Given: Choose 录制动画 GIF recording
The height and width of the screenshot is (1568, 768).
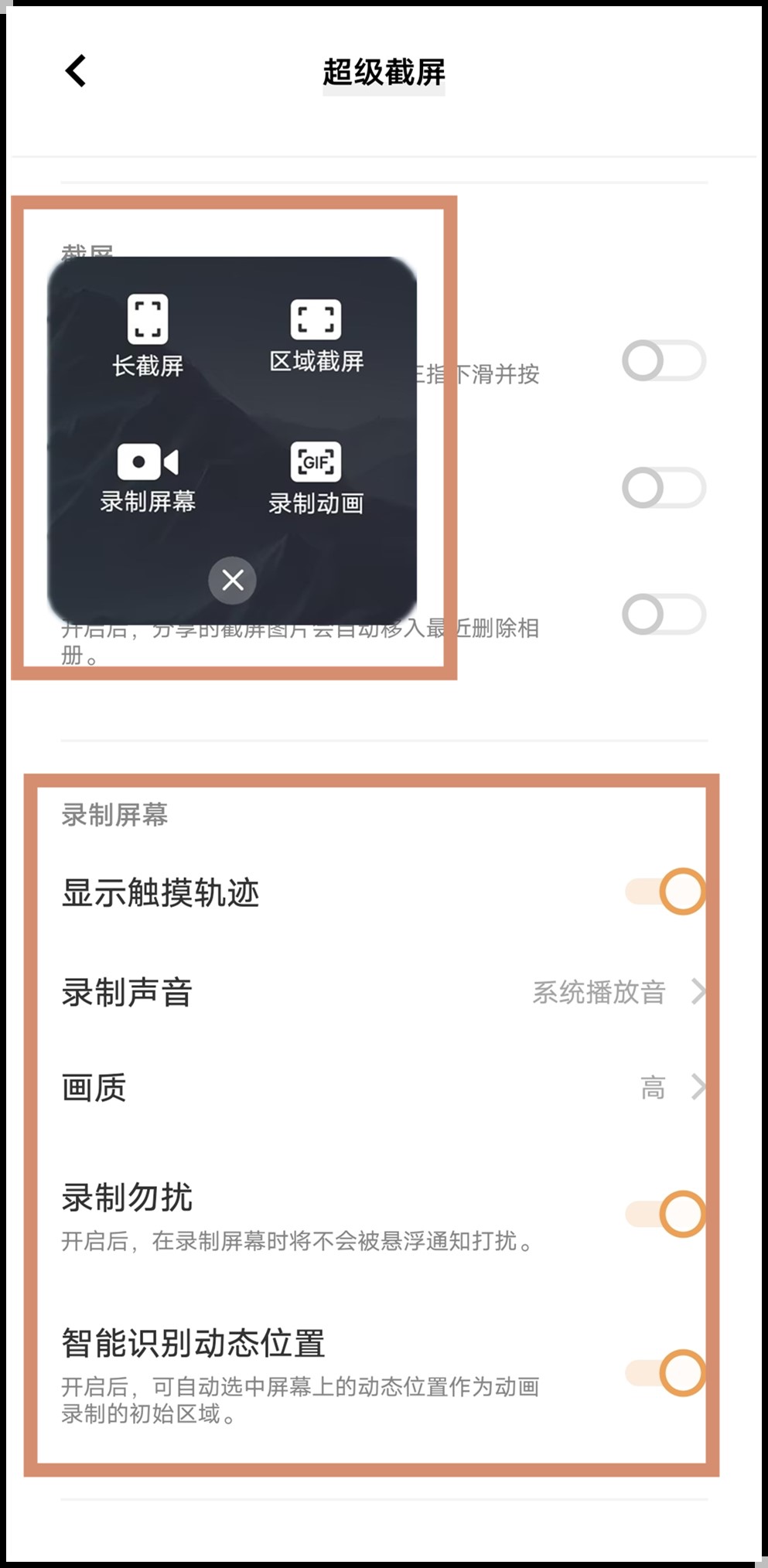Looking at the screenshot, I should [316, 478].
